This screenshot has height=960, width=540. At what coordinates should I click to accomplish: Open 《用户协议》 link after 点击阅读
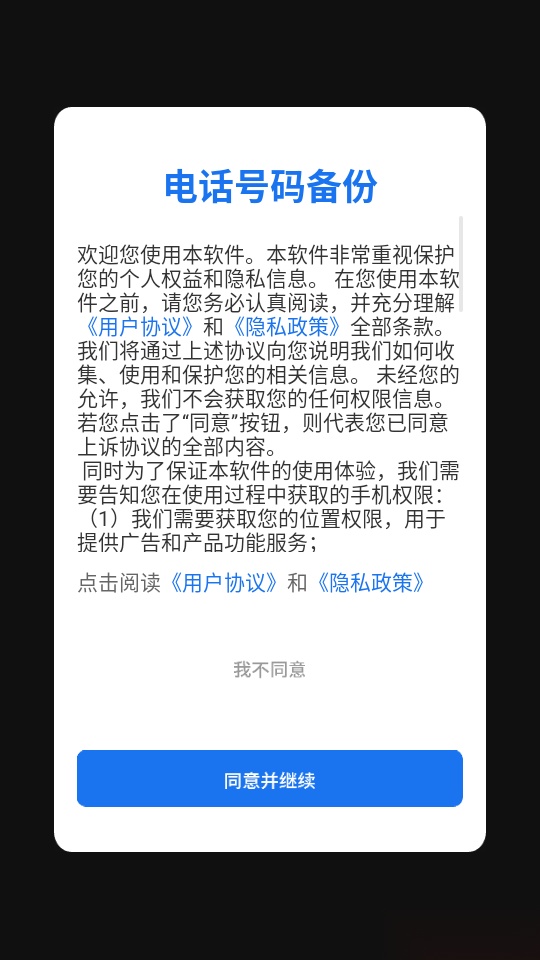coord(223,583)
